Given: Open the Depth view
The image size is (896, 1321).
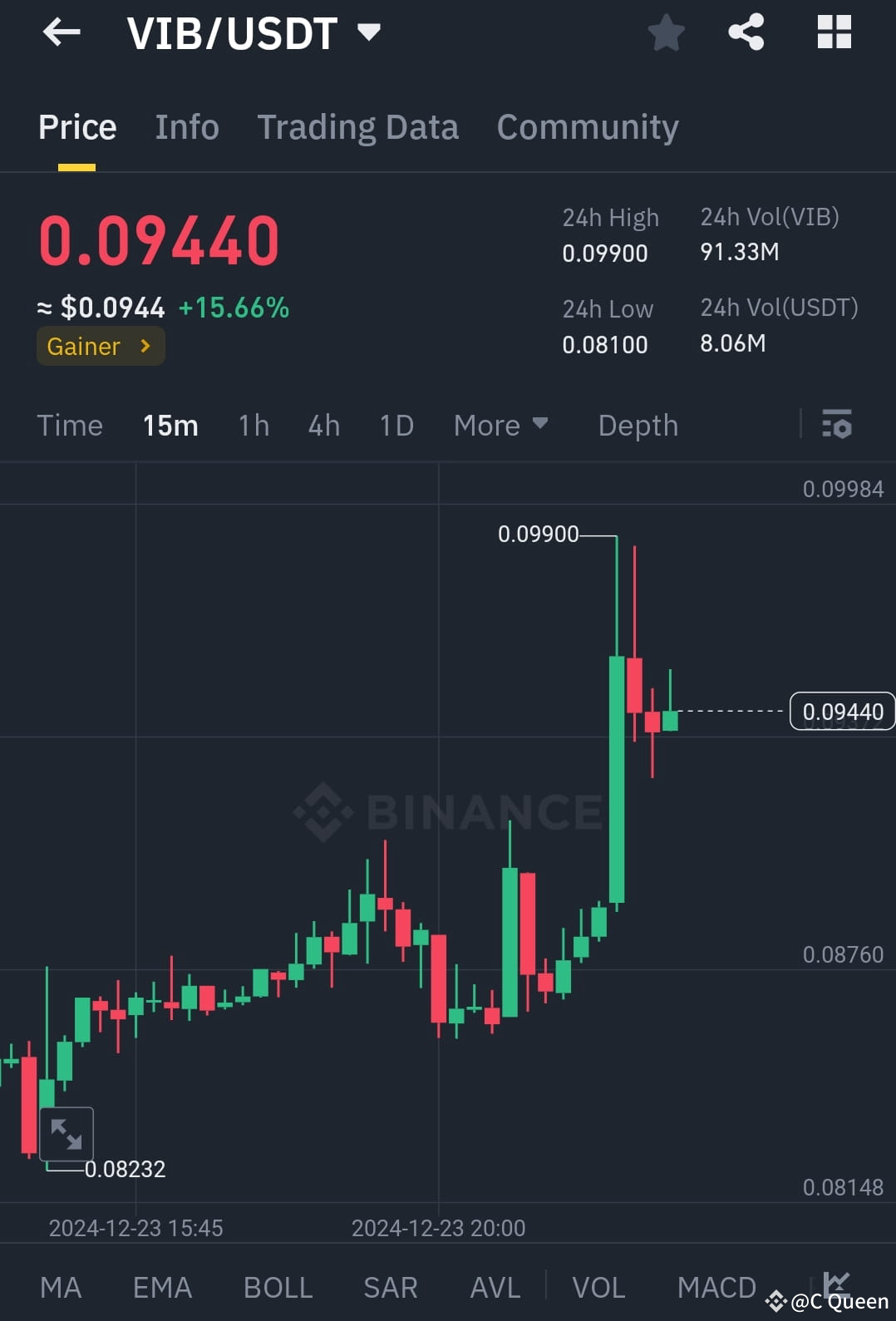Looking at the screenshot, I should coord(638,425).
